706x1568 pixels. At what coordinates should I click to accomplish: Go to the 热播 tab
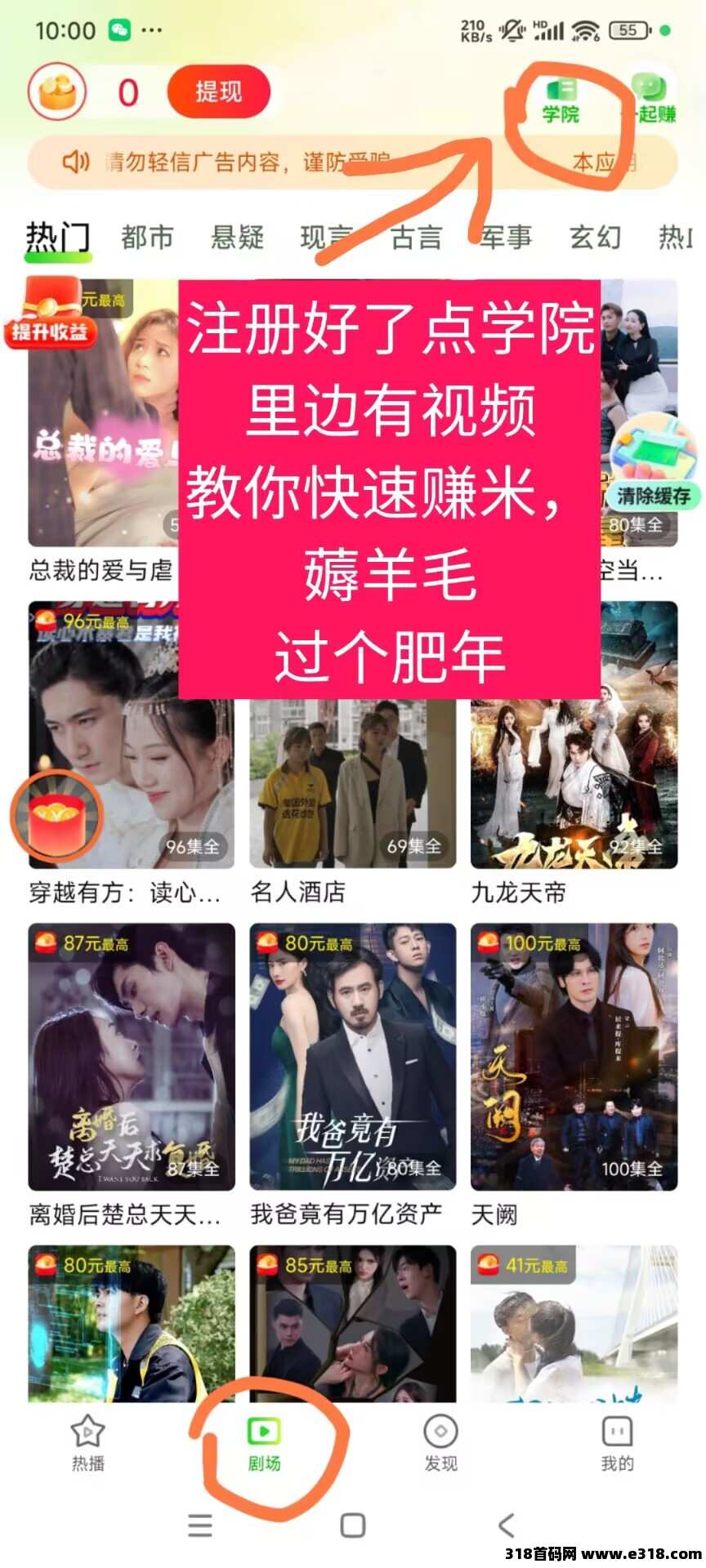(87, 1444)
